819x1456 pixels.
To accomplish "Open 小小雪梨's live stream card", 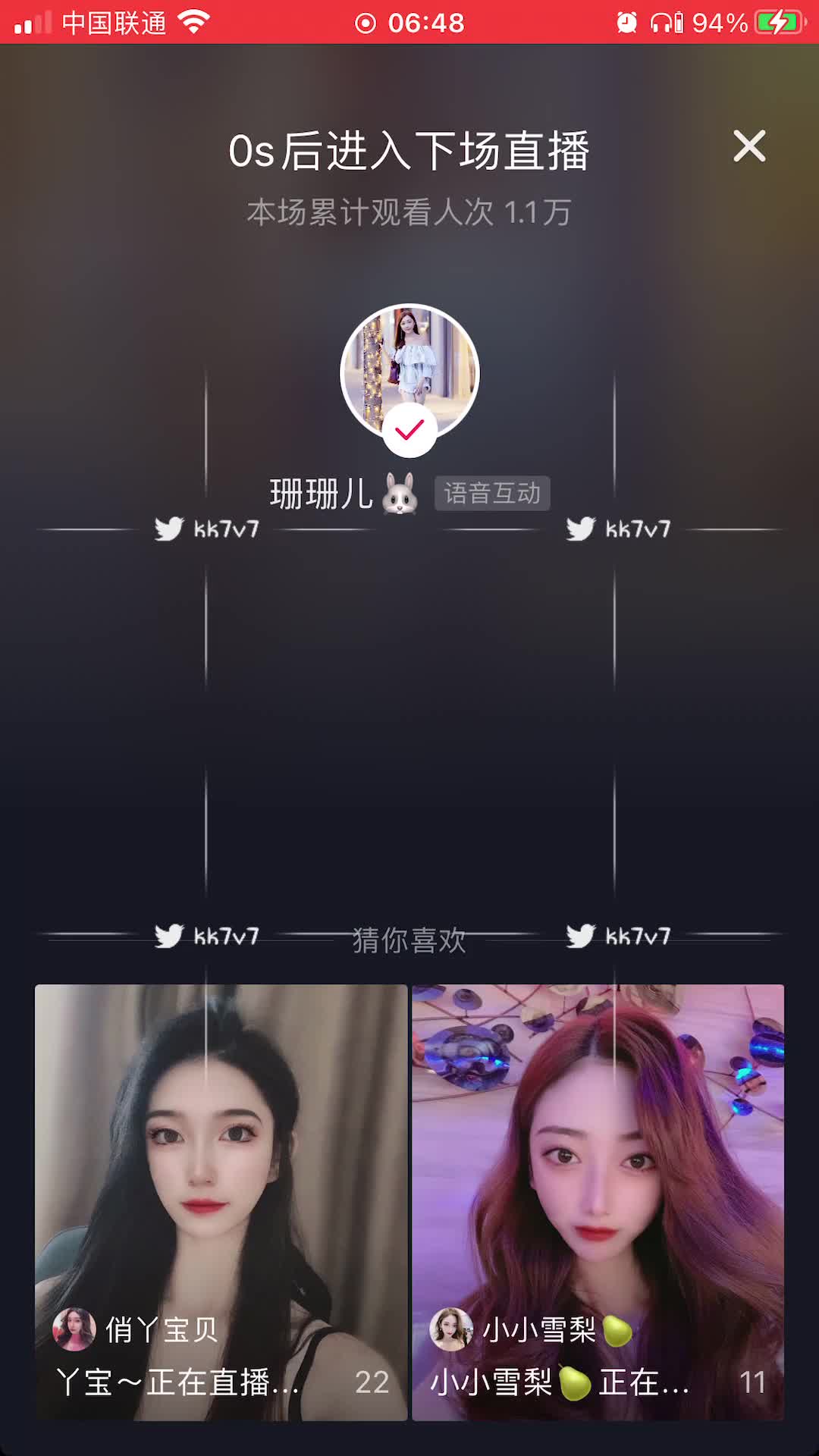I will tap(598, 1201).
